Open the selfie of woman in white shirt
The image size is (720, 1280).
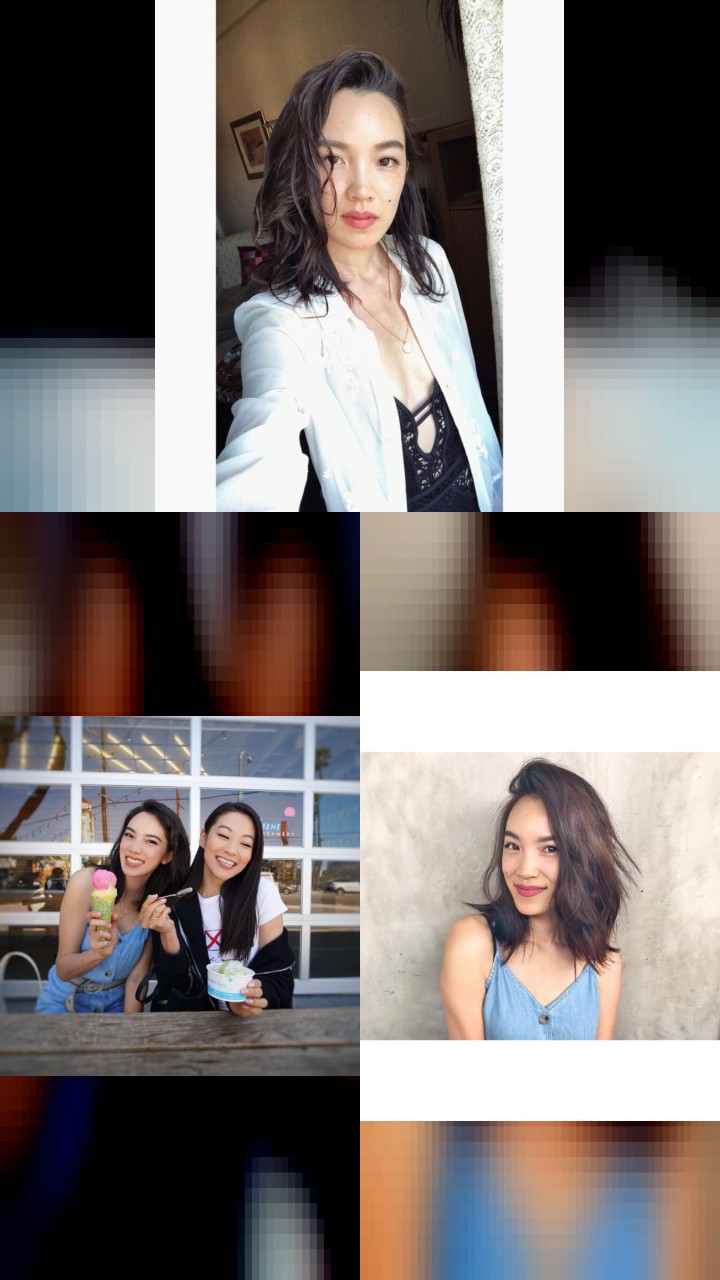point(359,256)
